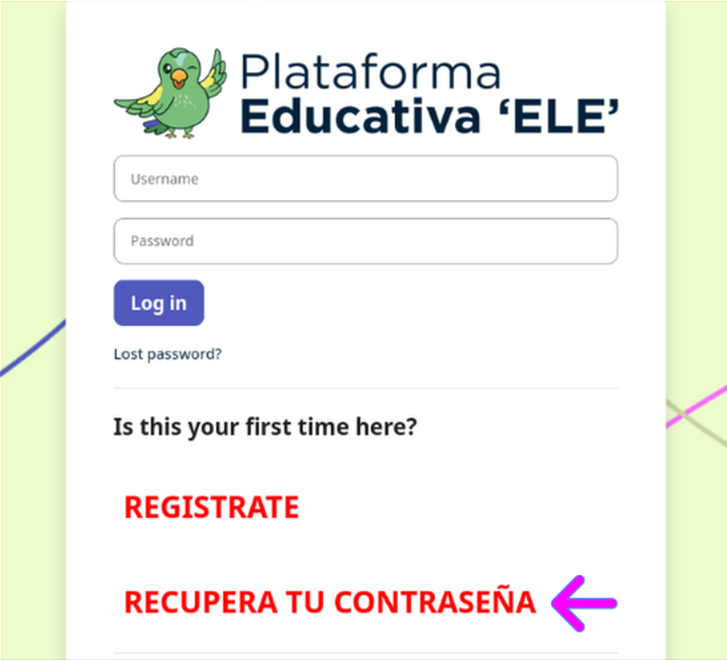This screenshot has width=727, height=660.
Task: Focus the Username field
Action: coord(365,179)
